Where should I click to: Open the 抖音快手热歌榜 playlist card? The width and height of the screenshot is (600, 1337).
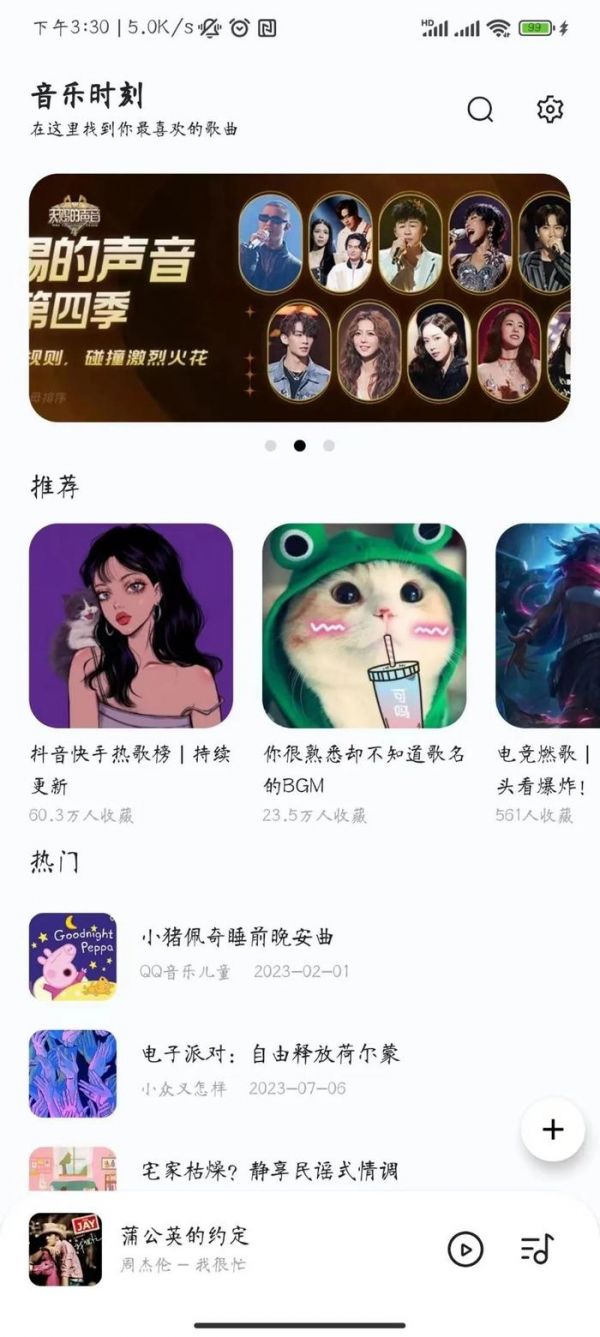coord(131,625)
